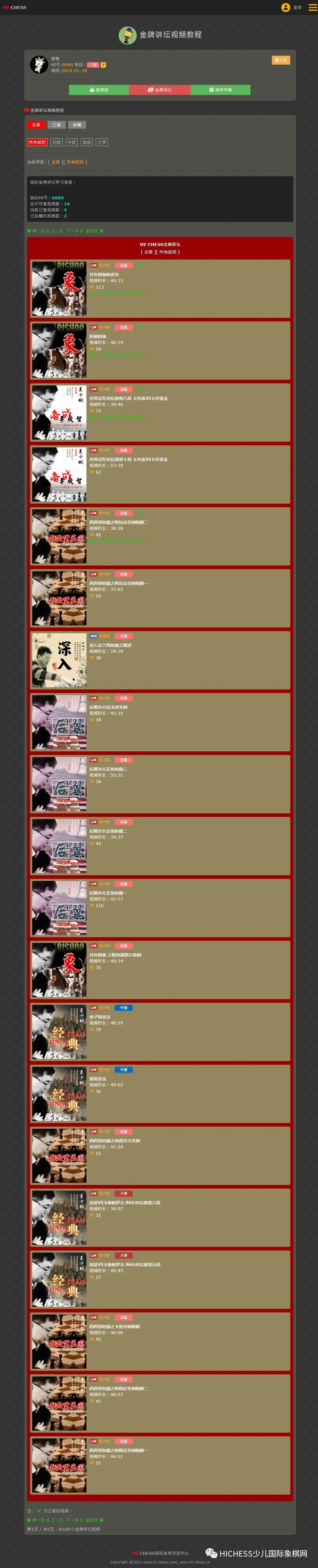Open video 后翼弃兵拉戈津变例
Image resolution: width=318 pixels, height=1568 pixels.
coord(108,707)
